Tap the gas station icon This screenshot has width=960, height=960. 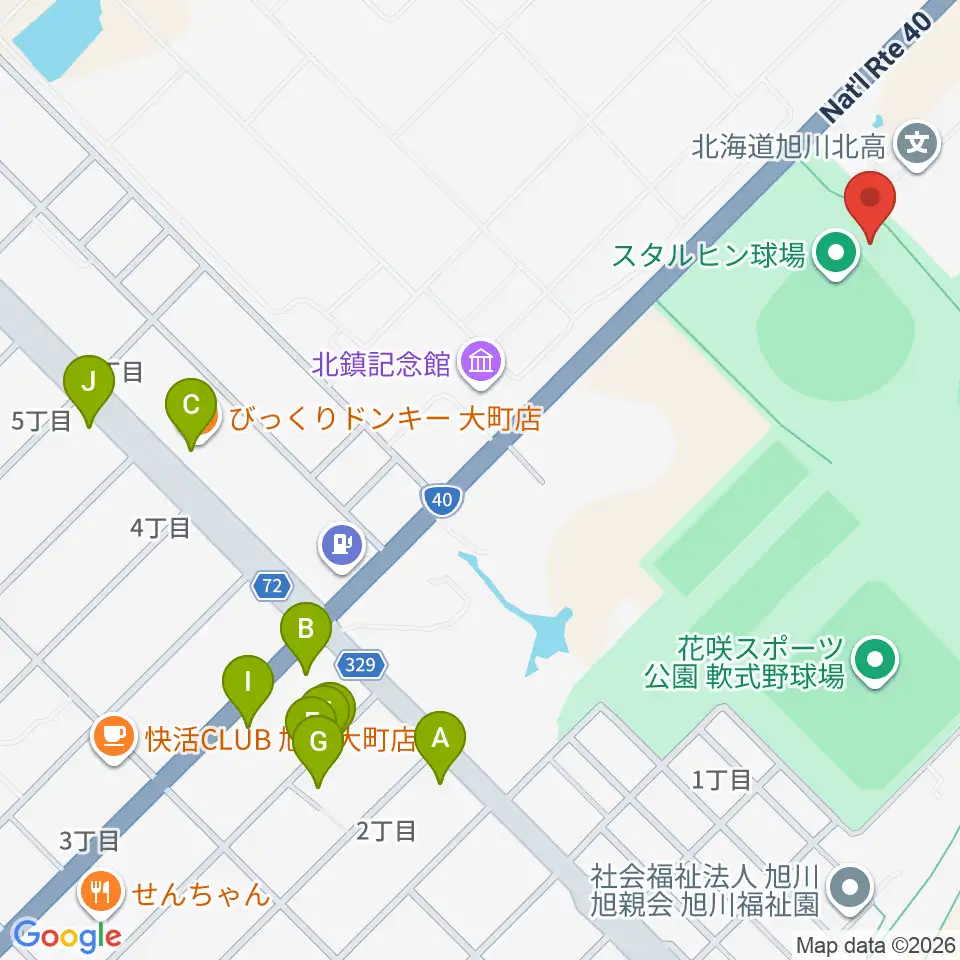[x=342, y=545]
